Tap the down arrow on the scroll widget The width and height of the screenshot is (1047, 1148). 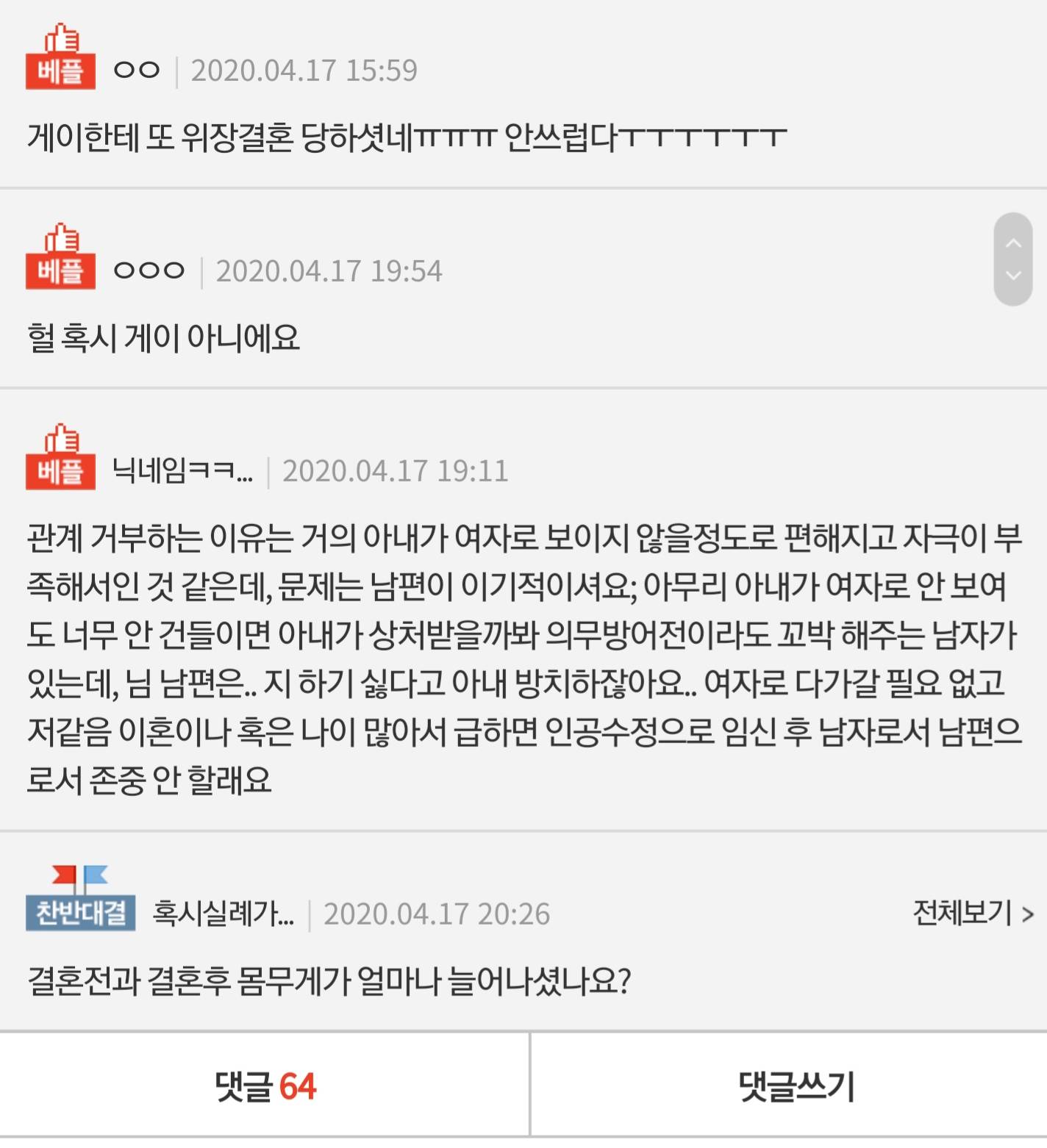coord(1013,276)
